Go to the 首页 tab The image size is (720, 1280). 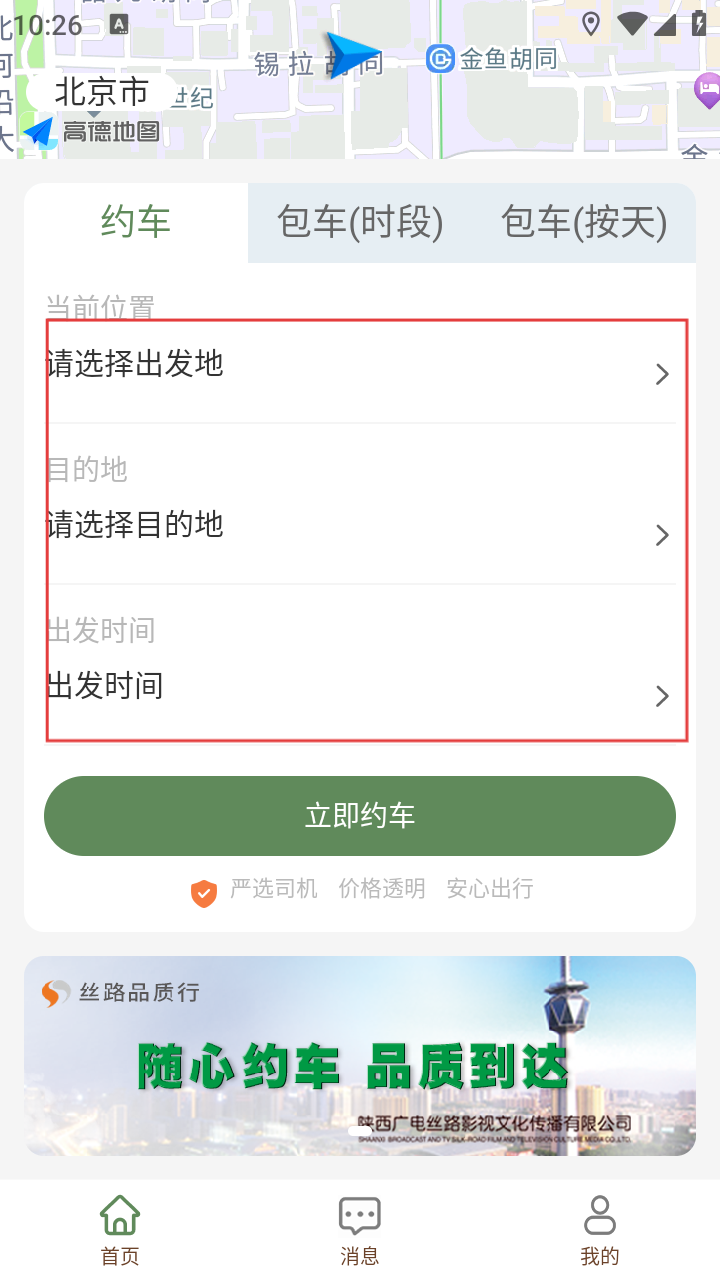(120, 1230)
